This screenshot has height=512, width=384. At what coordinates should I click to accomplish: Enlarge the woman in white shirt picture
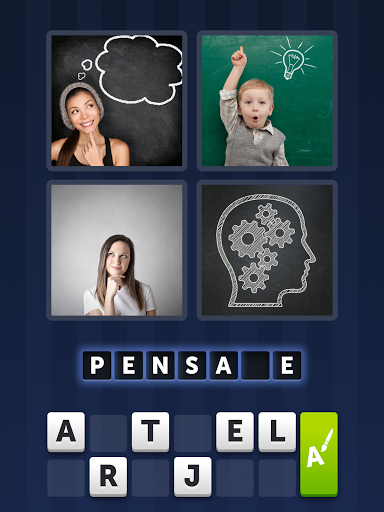click(117, 250)
